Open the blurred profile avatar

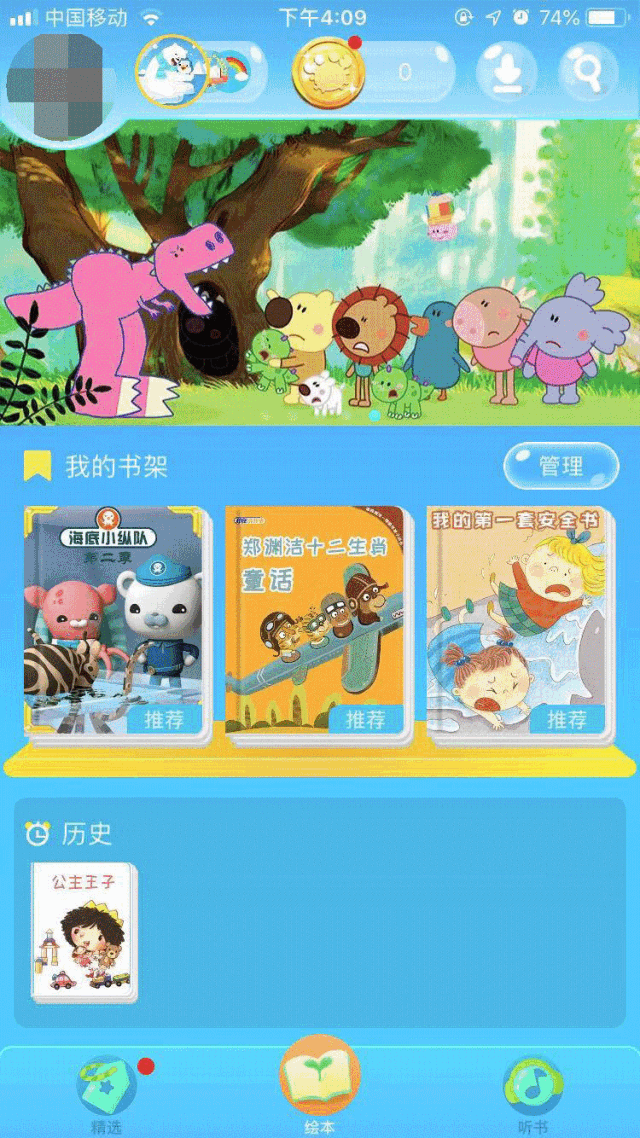56,75
